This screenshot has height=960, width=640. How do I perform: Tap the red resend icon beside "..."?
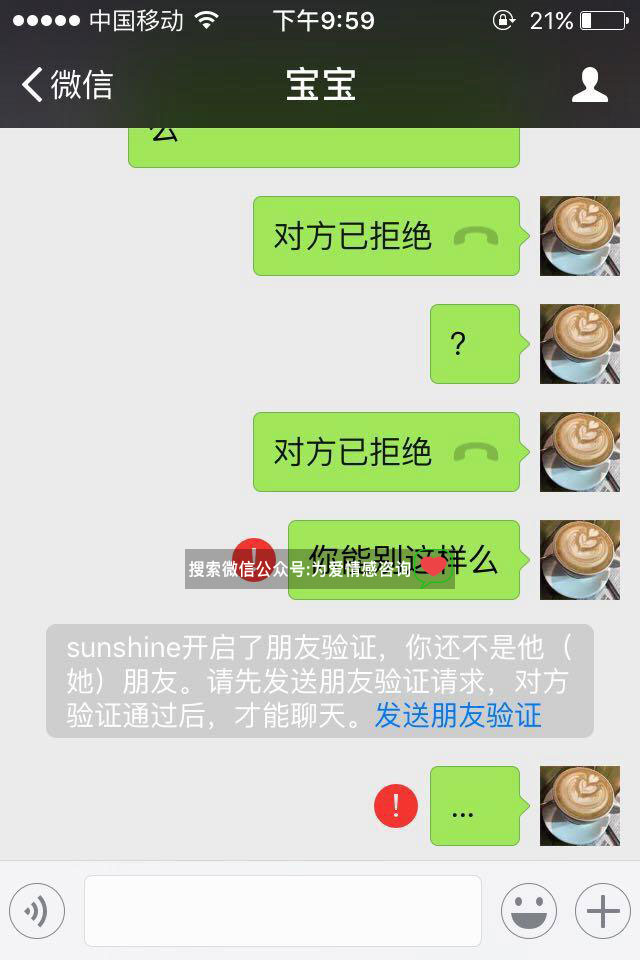[396, 805]
